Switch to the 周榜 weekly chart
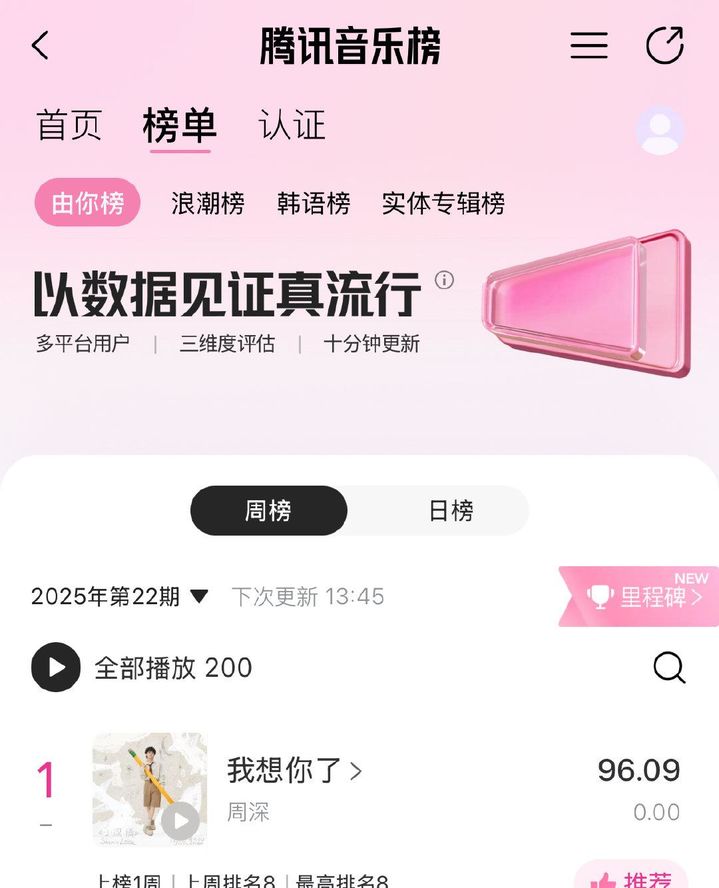The width and height of the screenshot is (719, 888). [269, 511]
